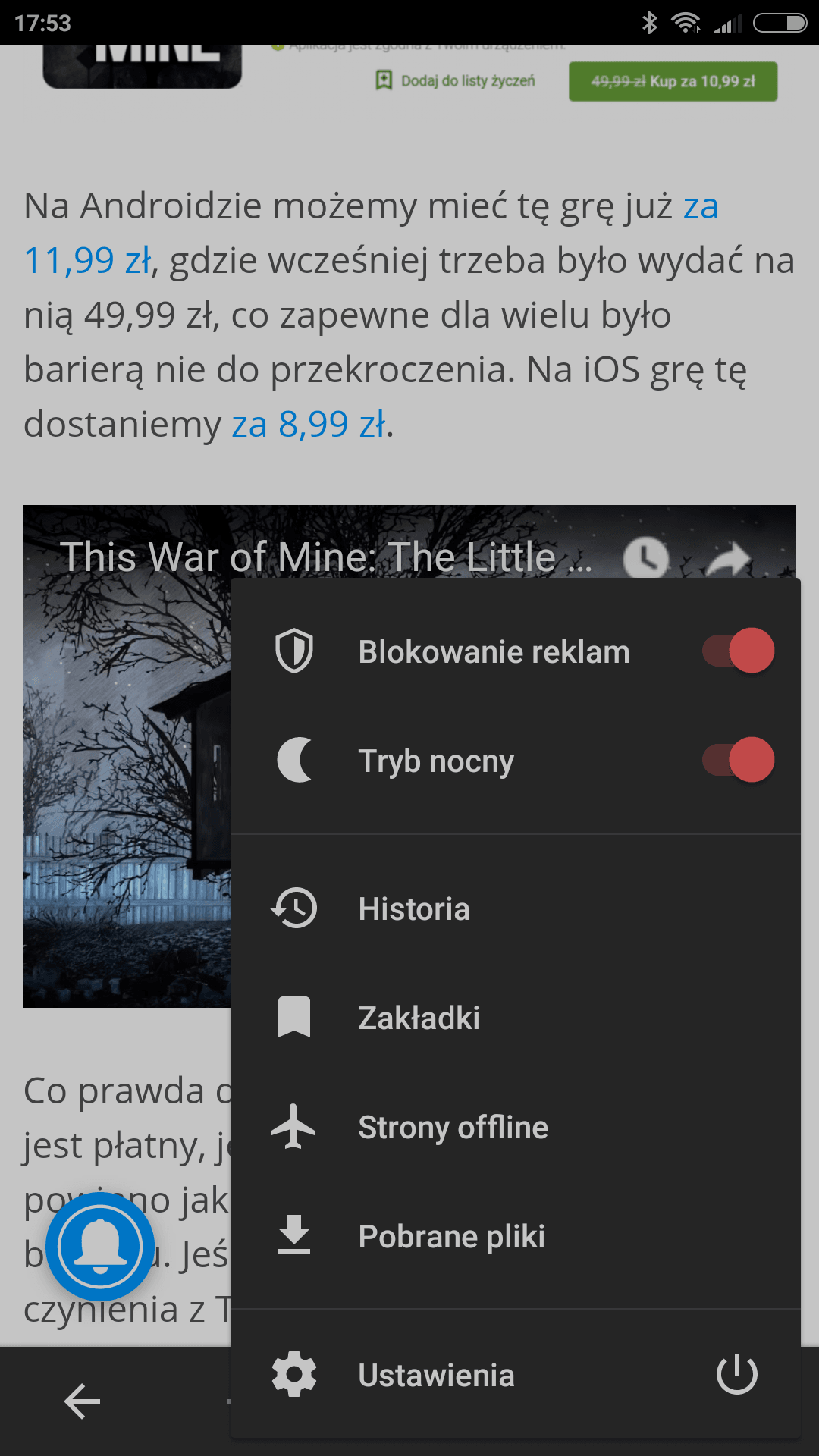
Task: Go back with the arrow button
Action: pos(83,1401)
